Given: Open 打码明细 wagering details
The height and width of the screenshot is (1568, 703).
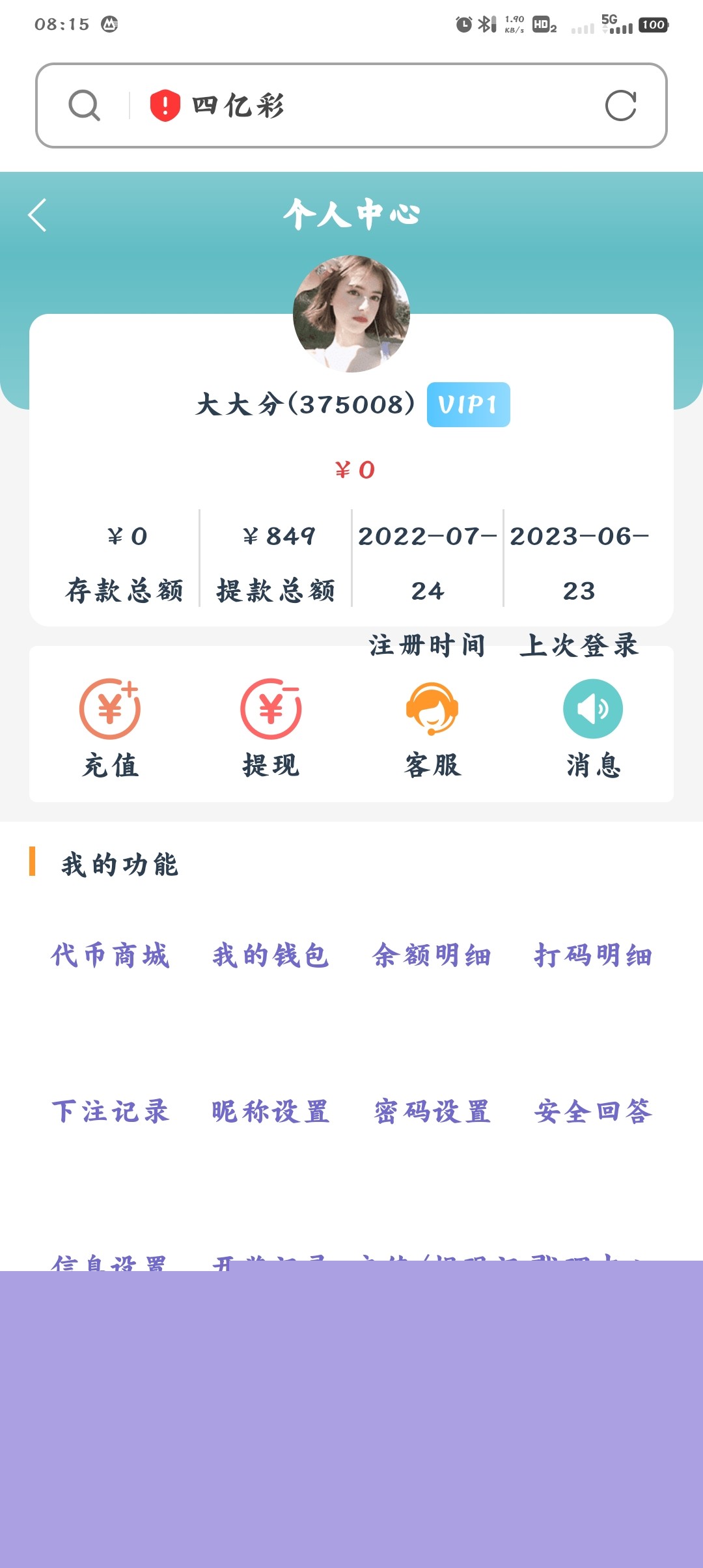Looking at the screenshot, I should [x=596, y=955].
